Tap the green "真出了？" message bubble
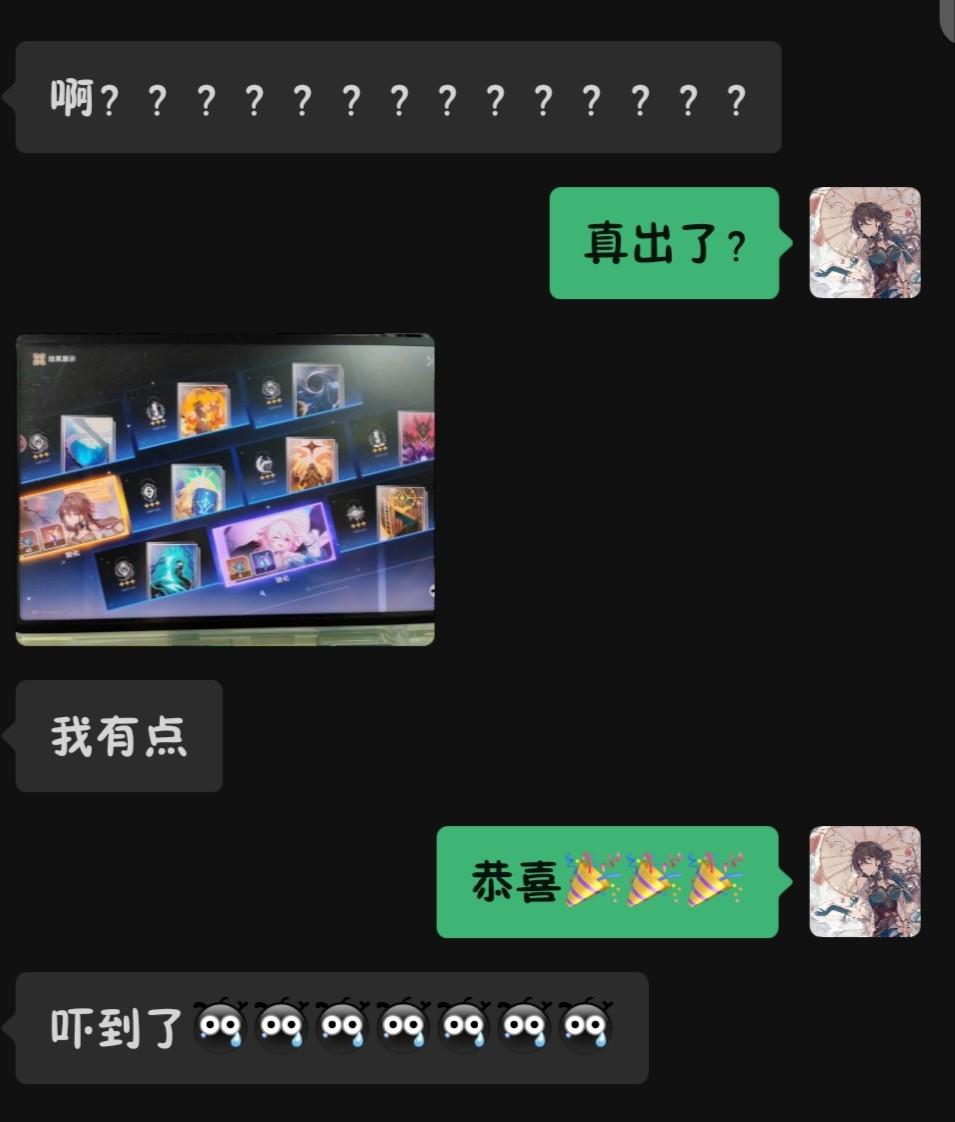Screen dimensions: 955x1122 [x=663, y=243]
